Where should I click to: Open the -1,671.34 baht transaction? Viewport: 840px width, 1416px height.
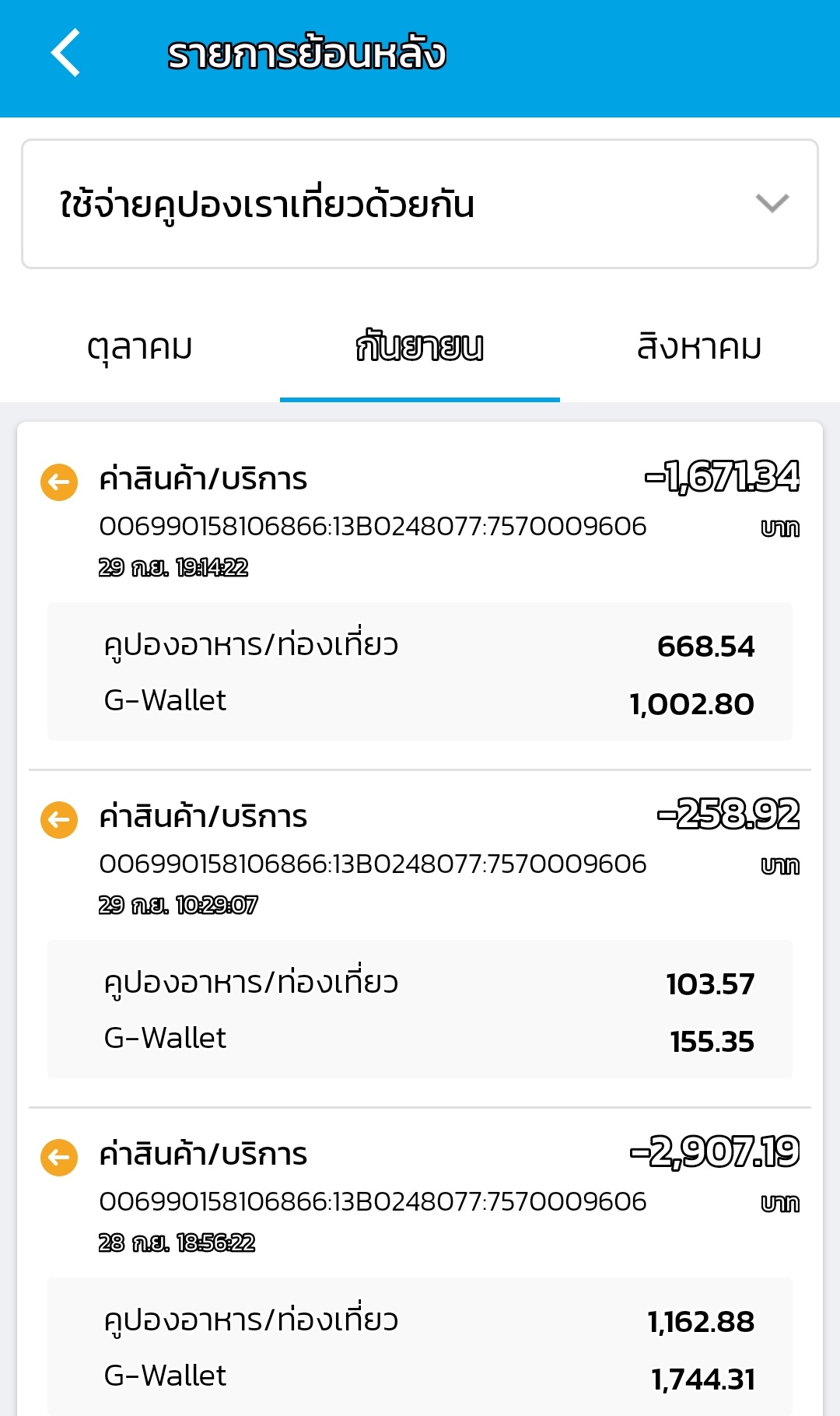click(420, 596)
